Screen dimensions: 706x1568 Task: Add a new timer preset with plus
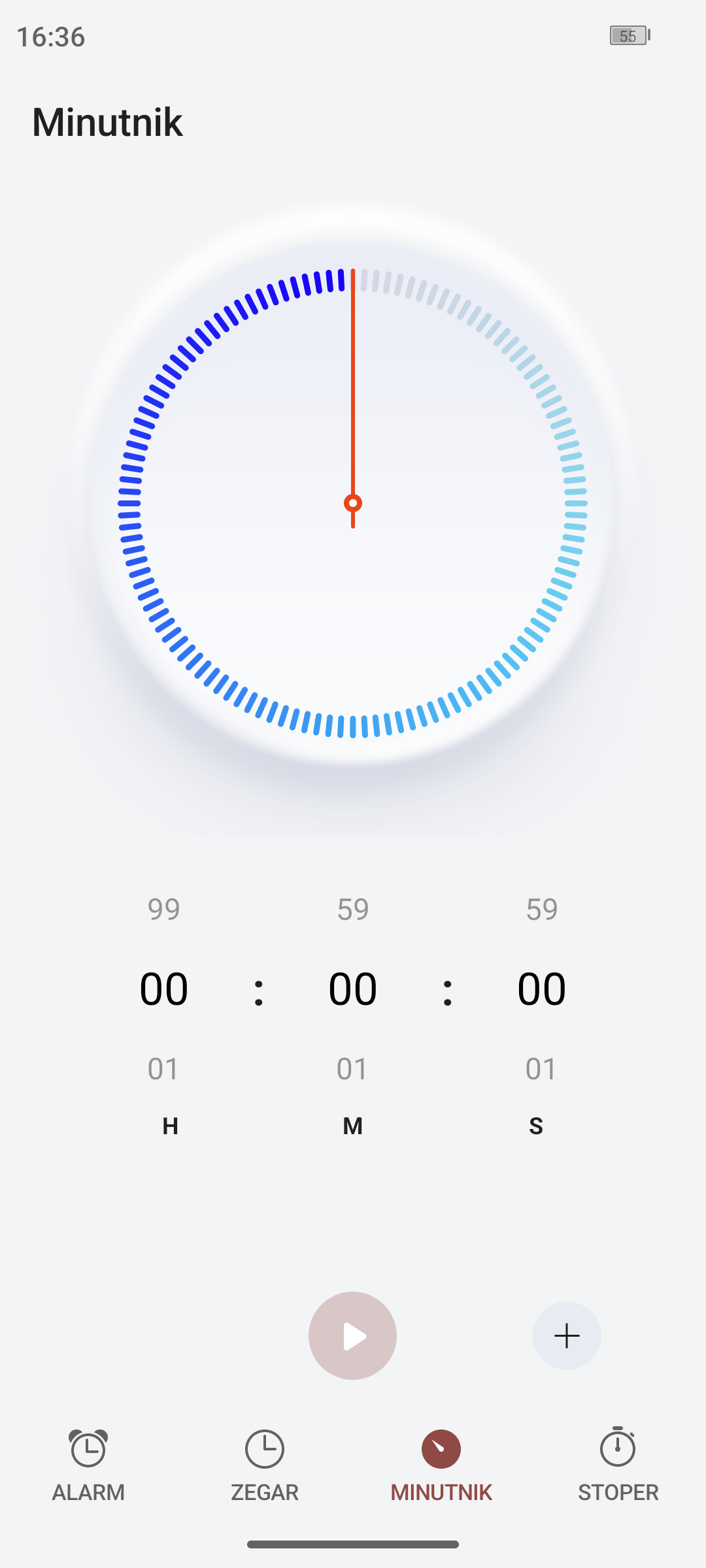566,1335
